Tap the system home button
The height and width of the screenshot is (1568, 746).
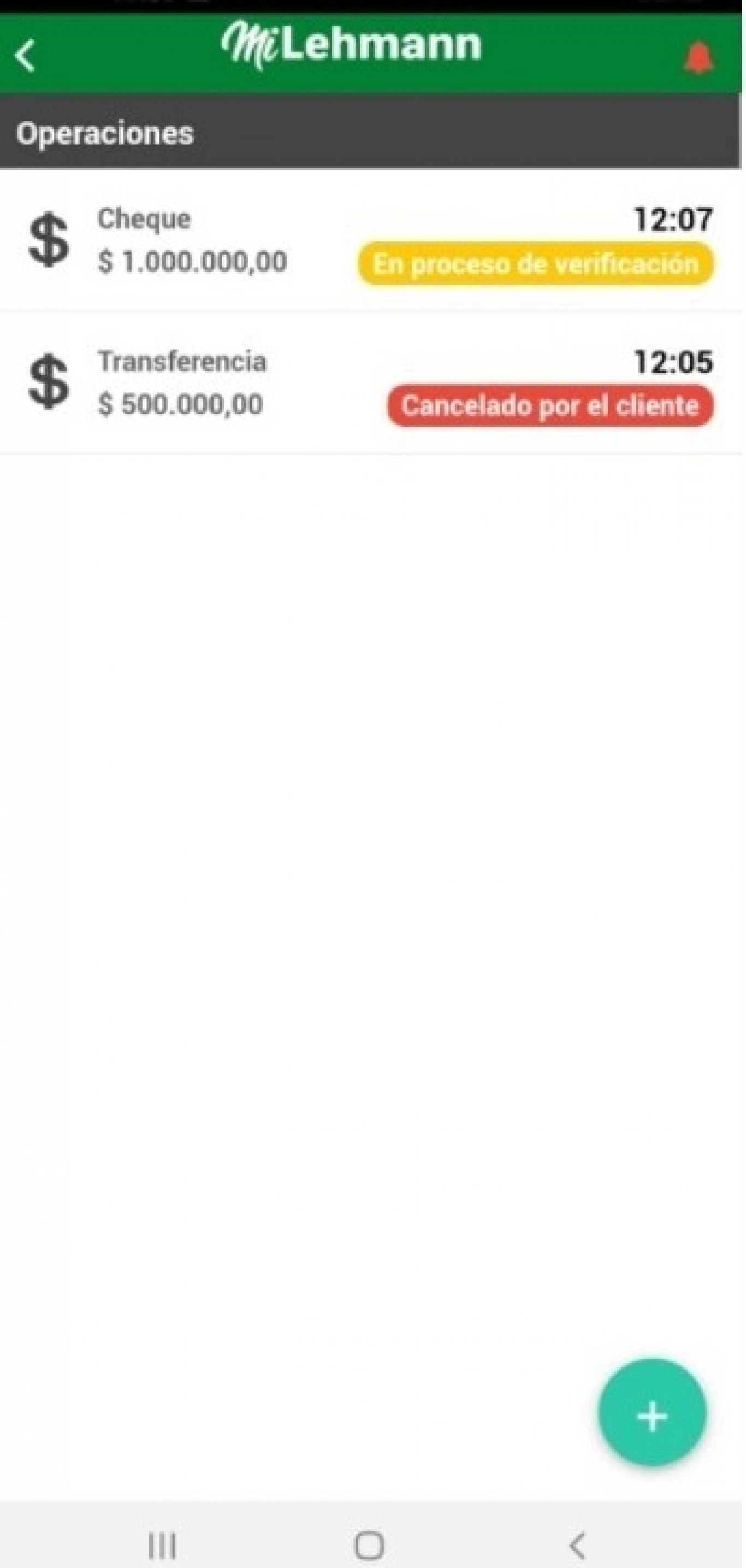tap(369, 1545)
